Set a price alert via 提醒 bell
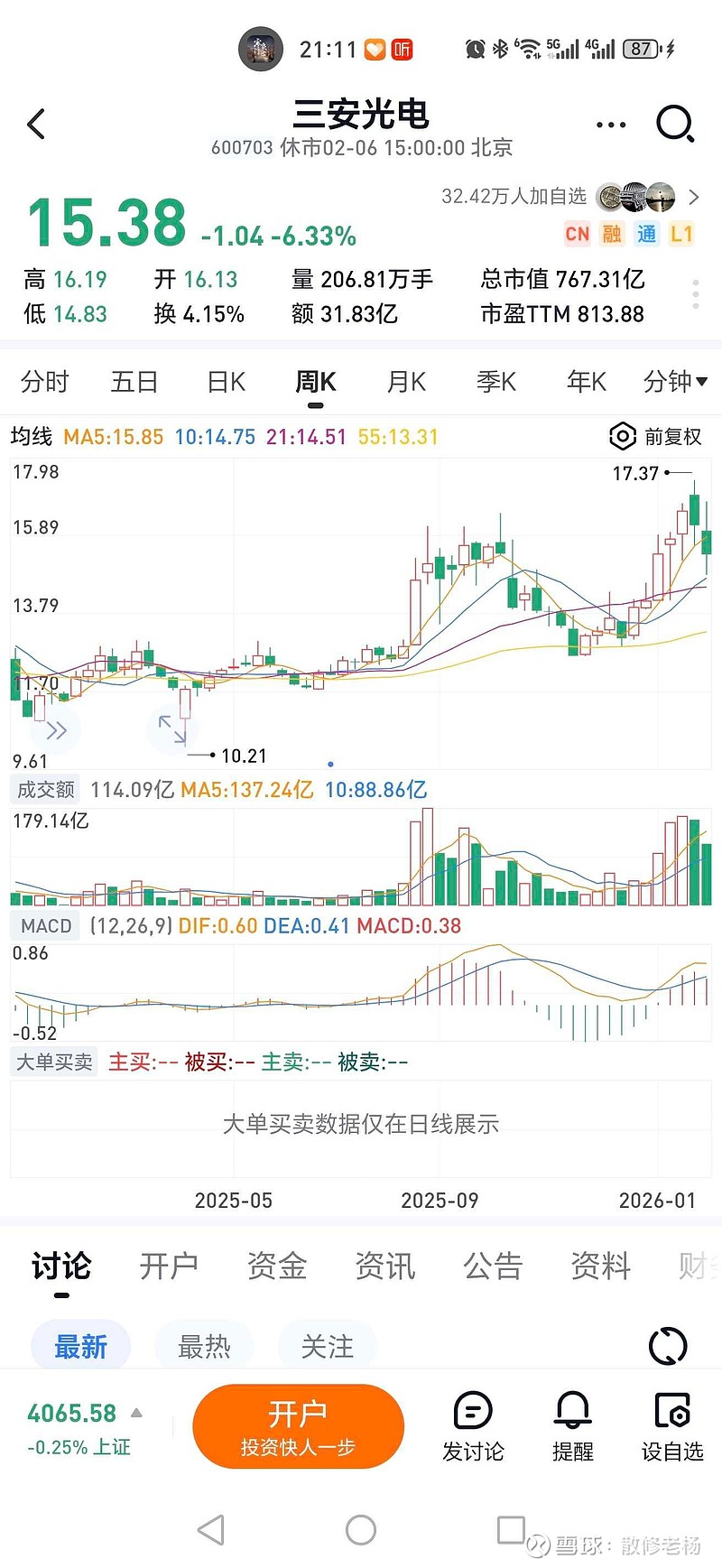Viewport: 722px width, 1568px height. point(572,1426)
